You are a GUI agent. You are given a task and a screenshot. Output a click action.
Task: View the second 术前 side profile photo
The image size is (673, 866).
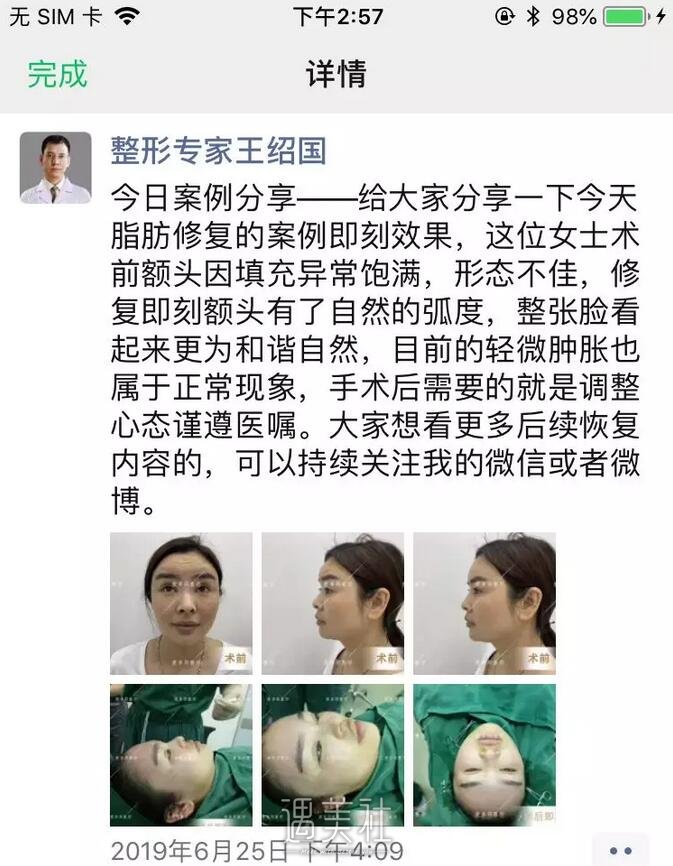click(x=333, y=603)
